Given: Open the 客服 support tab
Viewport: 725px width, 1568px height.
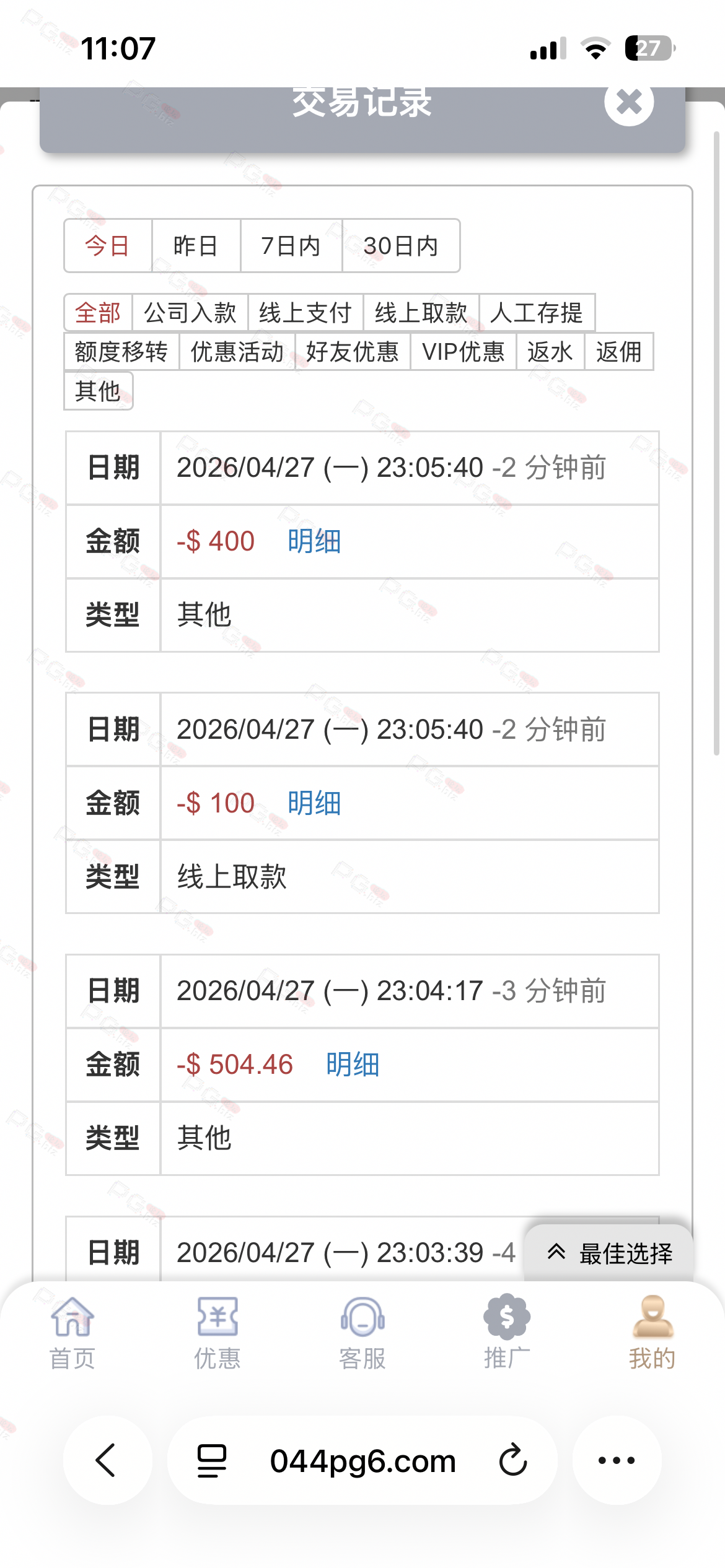Looking at the screenshot, I should point(362,1331).
